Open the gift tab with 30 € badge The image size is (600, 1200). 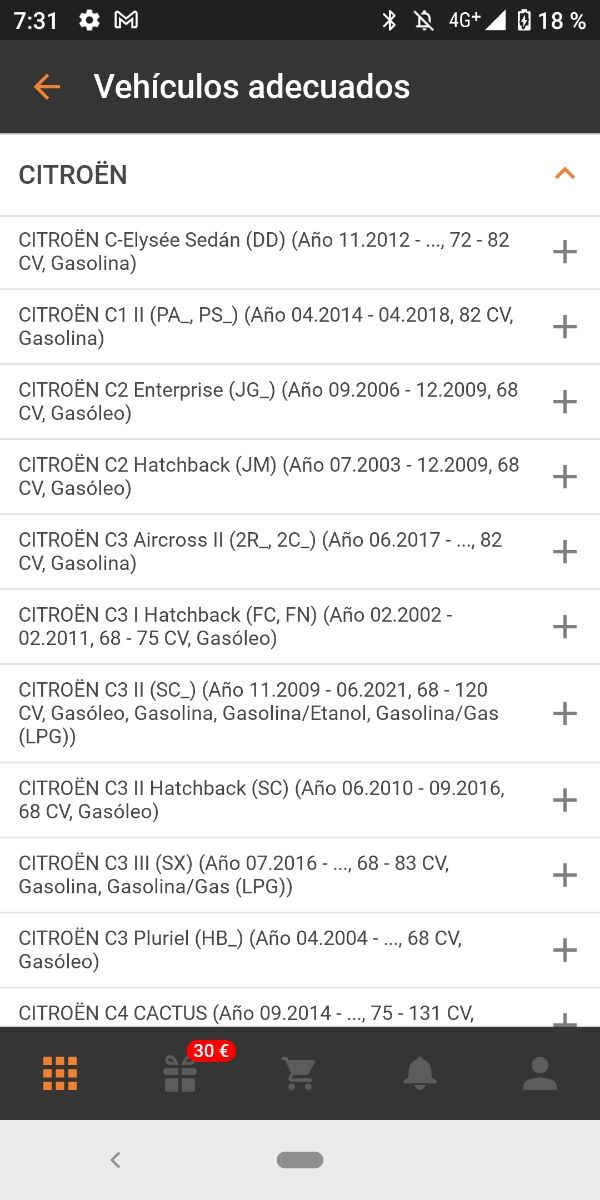click(181, 1073)
